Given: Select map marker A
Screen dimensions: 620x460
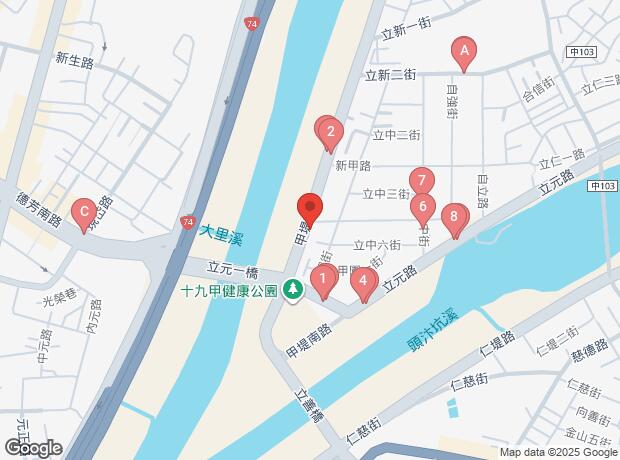Looking at the screenshot, I should pos(463,50).
